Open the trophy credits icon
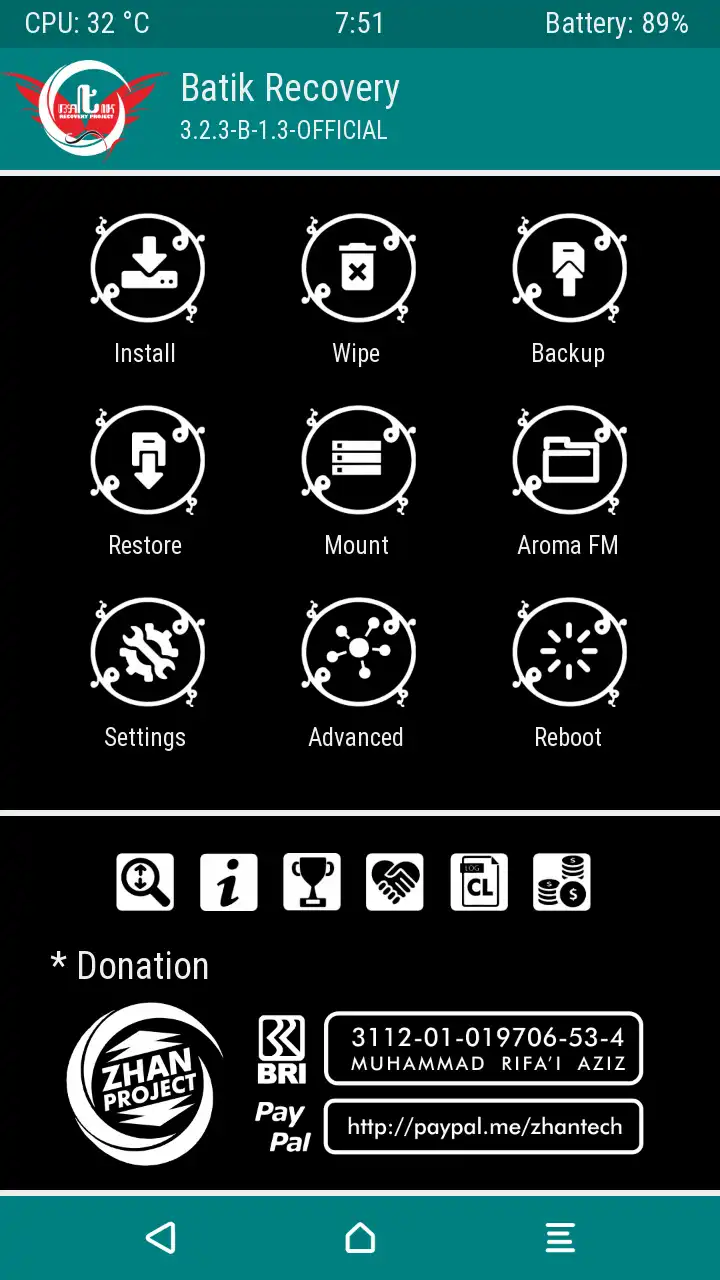The image size is (720, 1280). coord(312,882)
